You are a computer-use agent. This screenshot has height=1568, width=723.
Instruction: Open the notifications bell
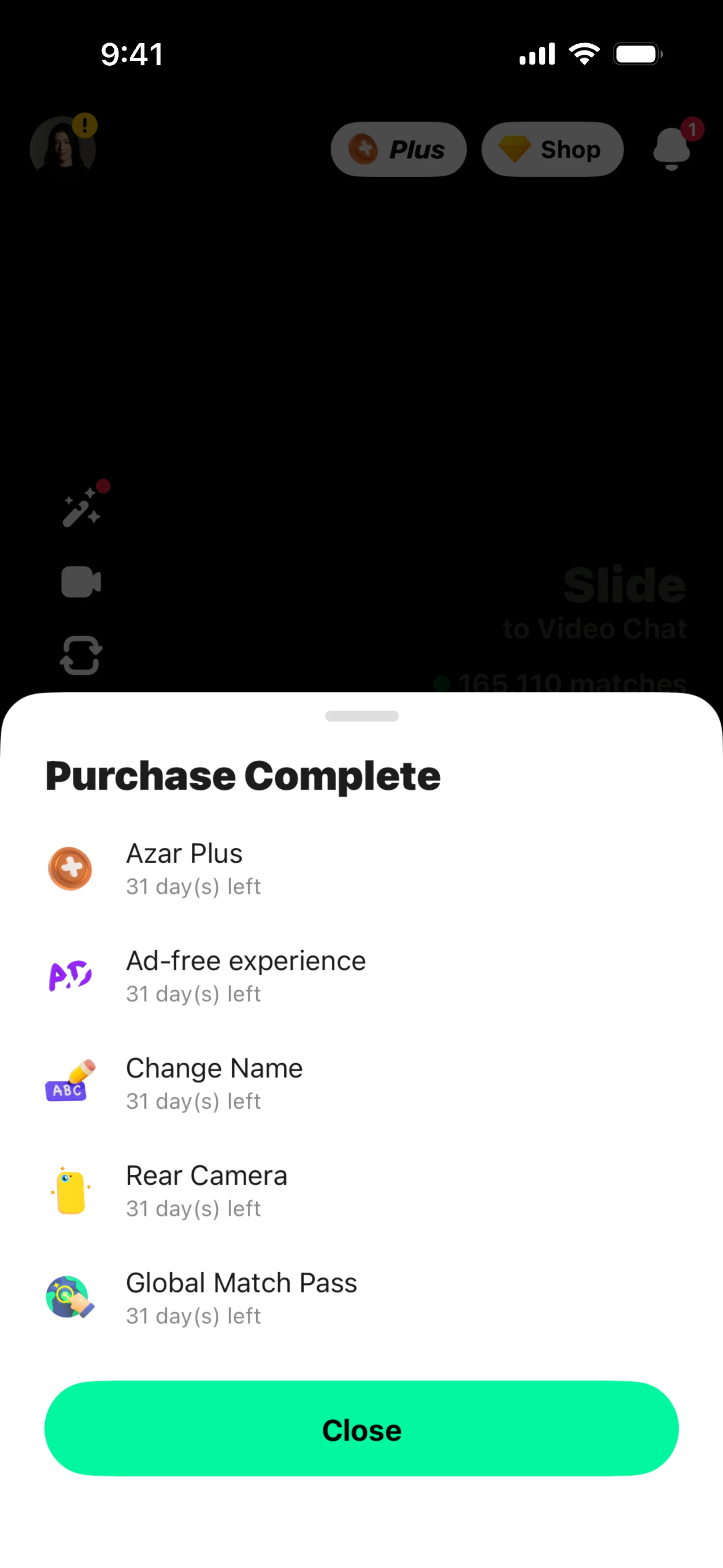point(671,148)
